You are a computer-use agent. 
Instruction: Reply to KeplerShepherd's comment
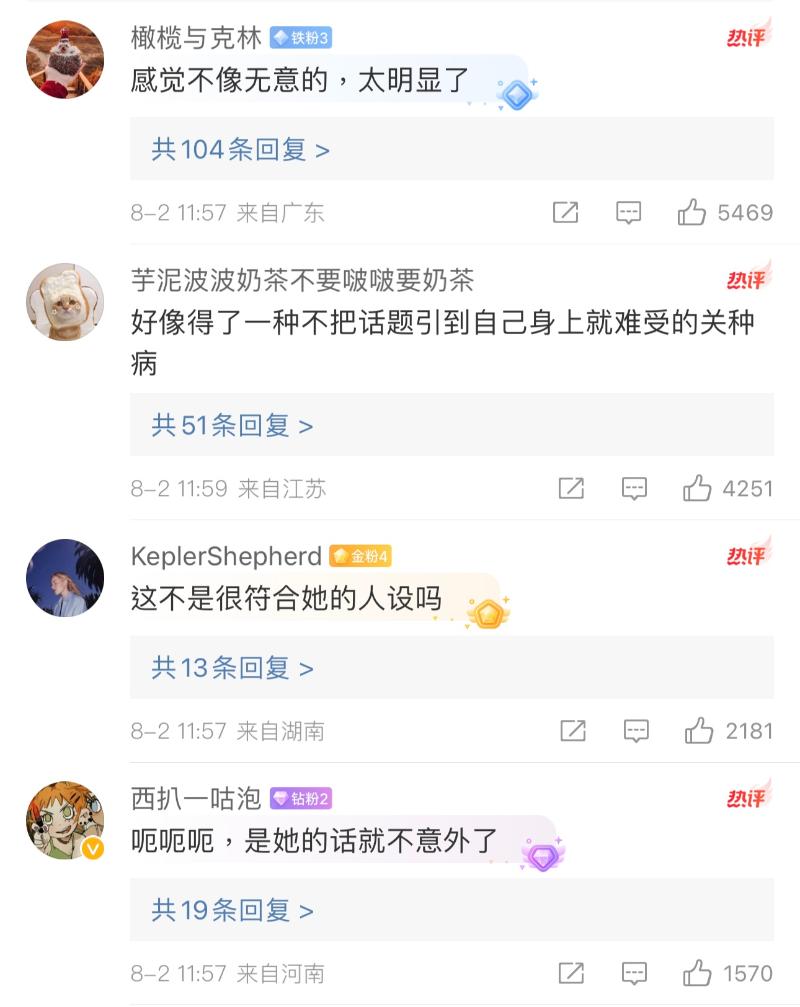636,731
